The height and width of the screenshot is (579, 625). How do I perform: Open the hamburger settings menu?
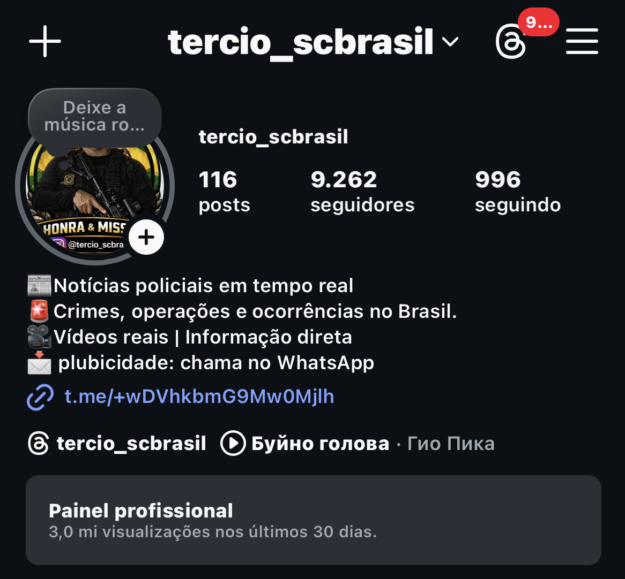[582, 41]
